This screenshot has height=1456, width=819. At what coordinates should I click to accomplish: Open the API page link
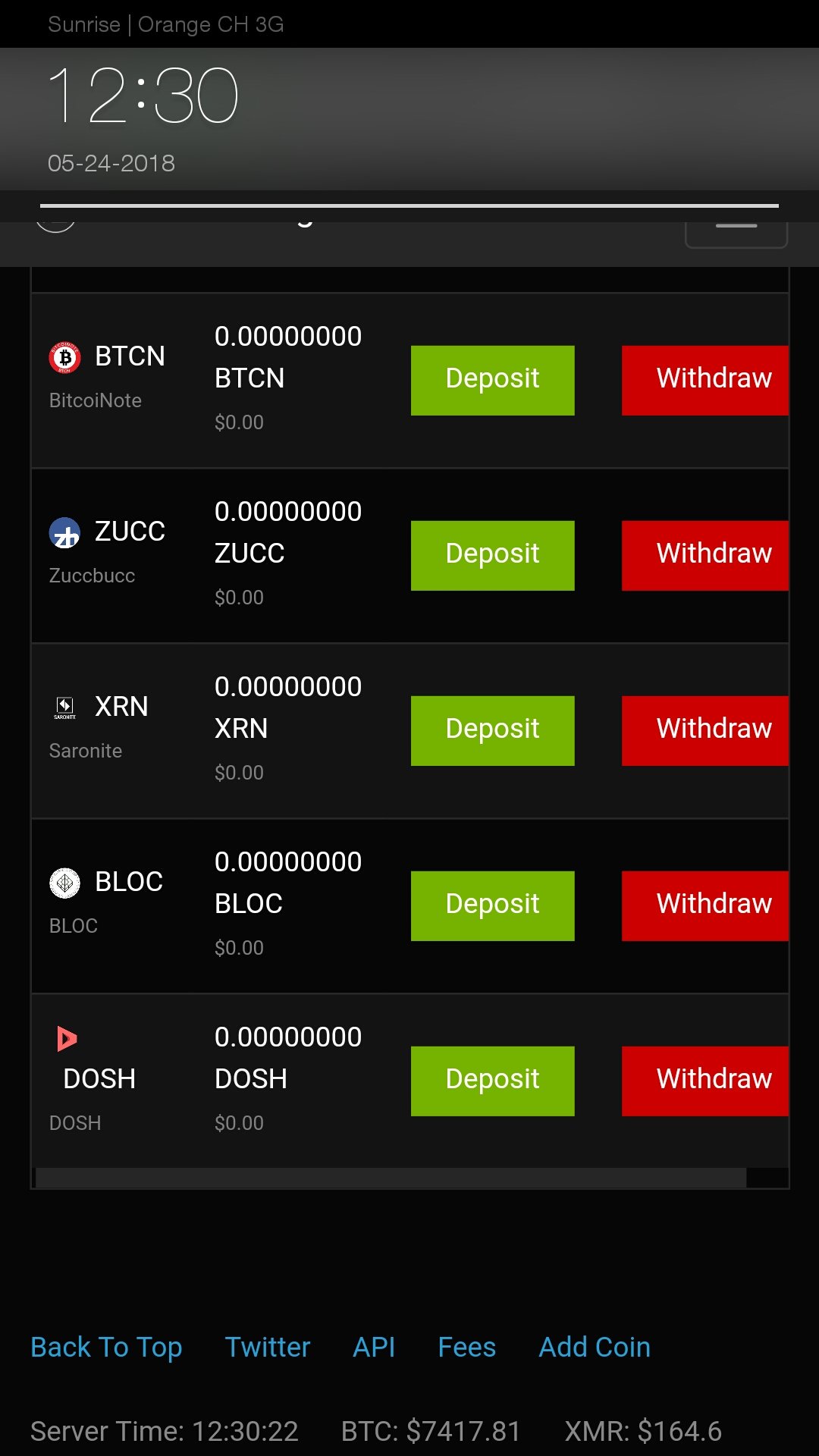(x=374, y=1348)
